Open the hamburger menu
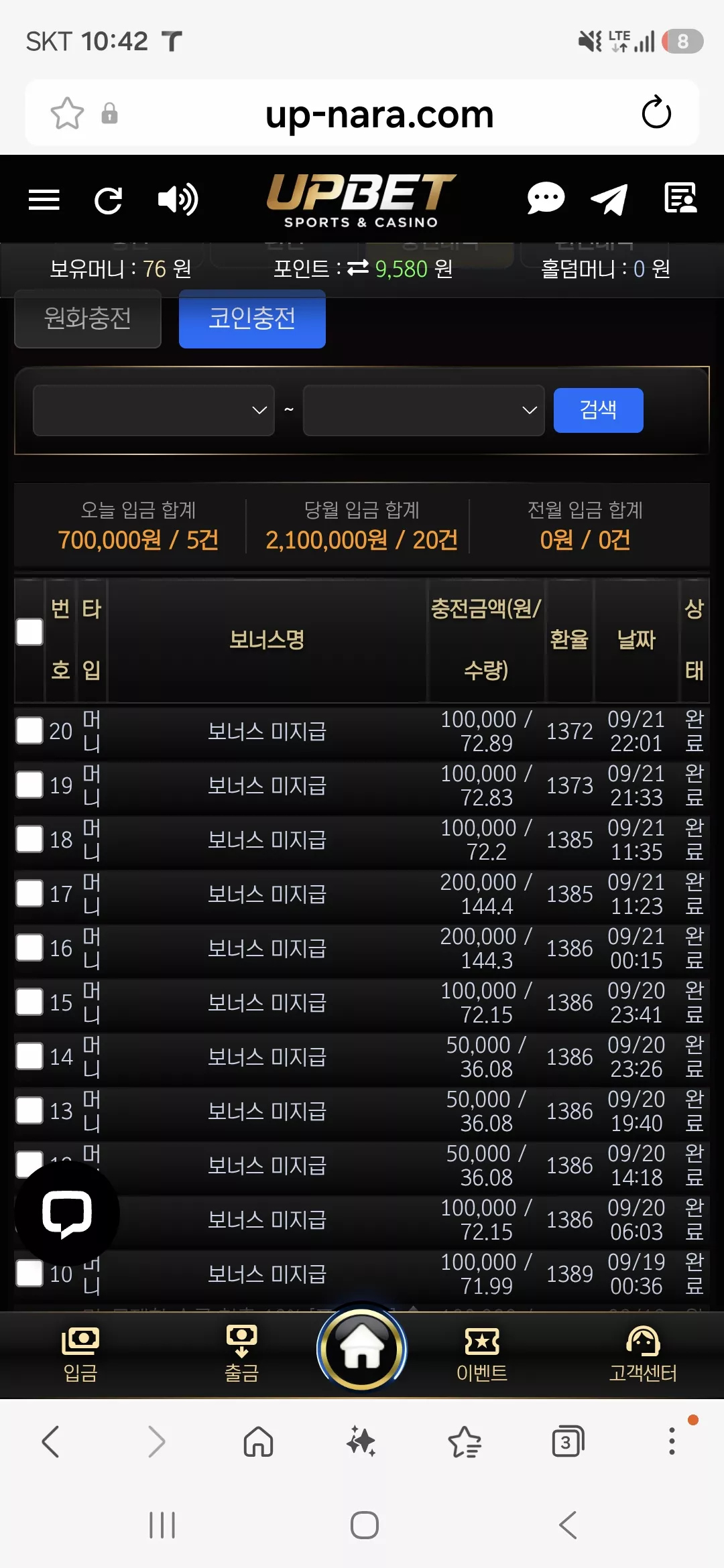This screenshot has height=1568, width=724. click(x=44, y=199)
